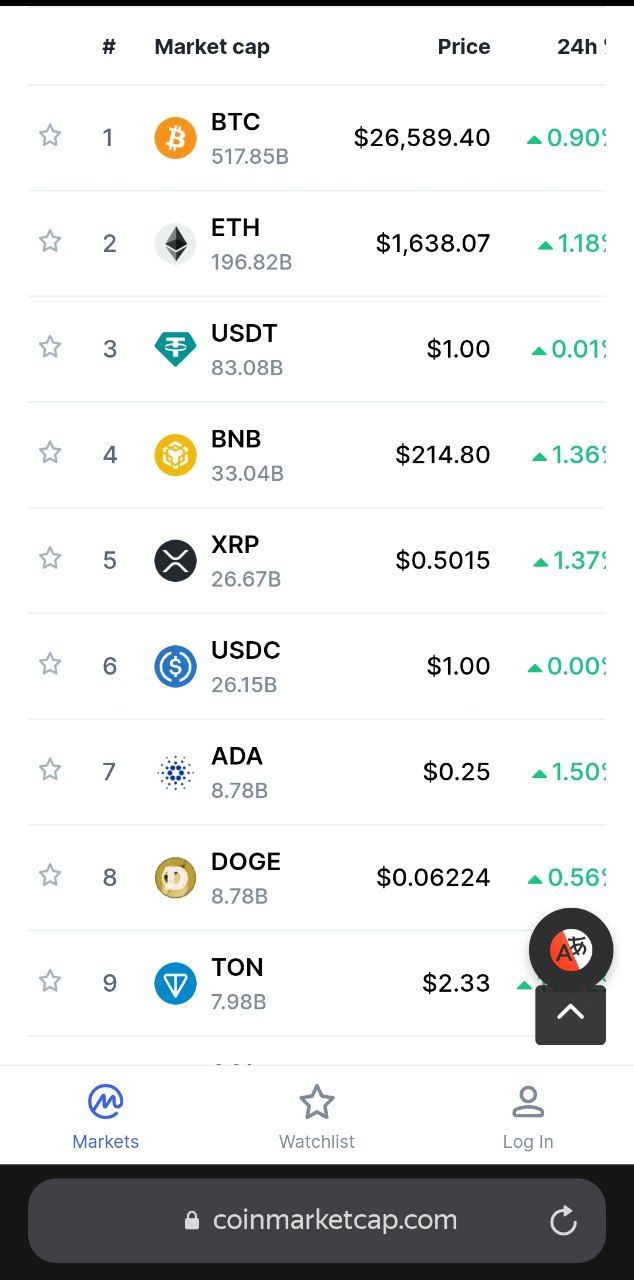The image size is (634, 1280).
Task: Switch to the Watchlist tab
Action: point(317,1117)
